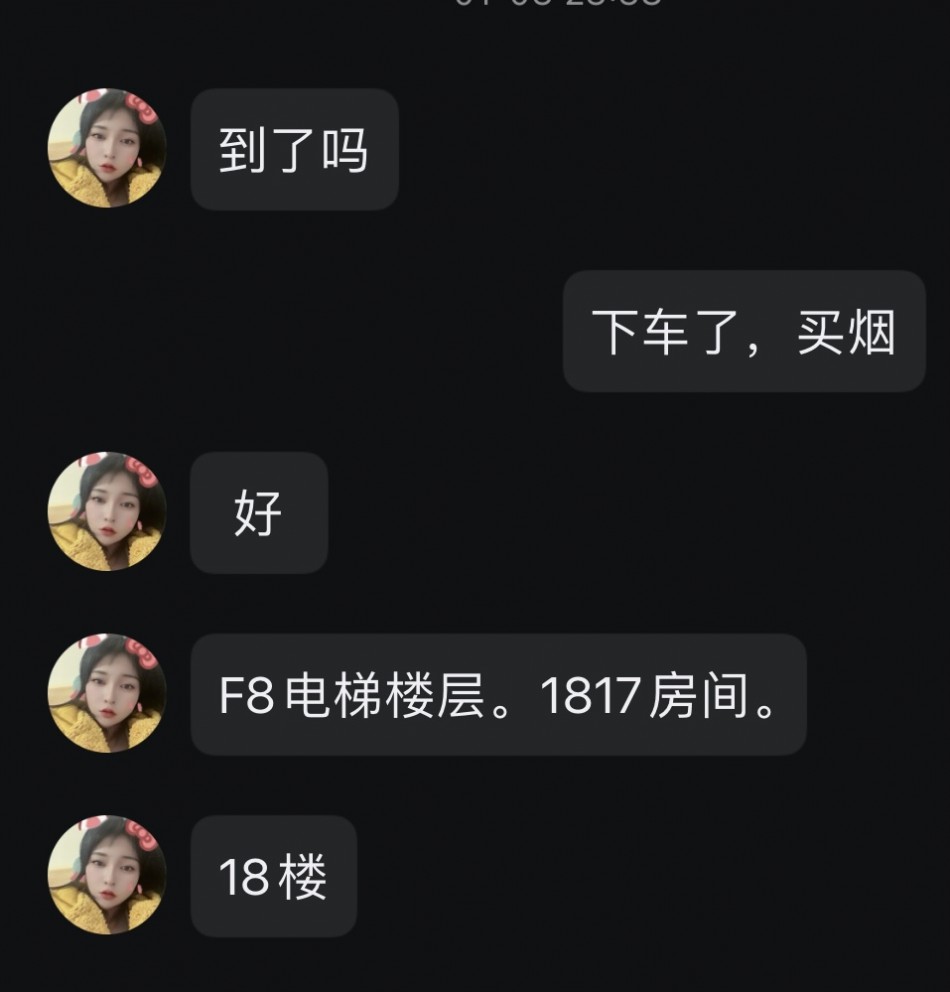Open contact avatar next to "18楼" message

click(107, 875)
